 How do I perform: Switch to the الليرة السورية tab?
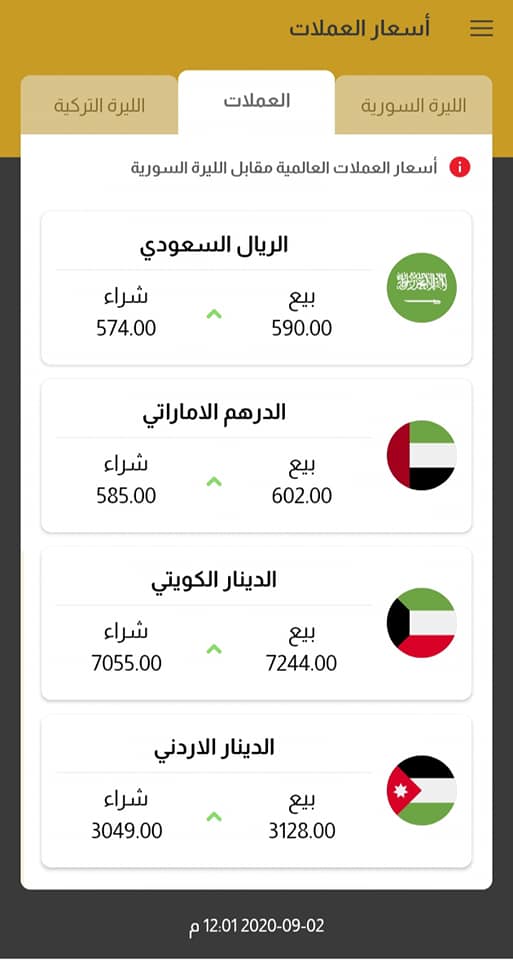pos(414,105)
